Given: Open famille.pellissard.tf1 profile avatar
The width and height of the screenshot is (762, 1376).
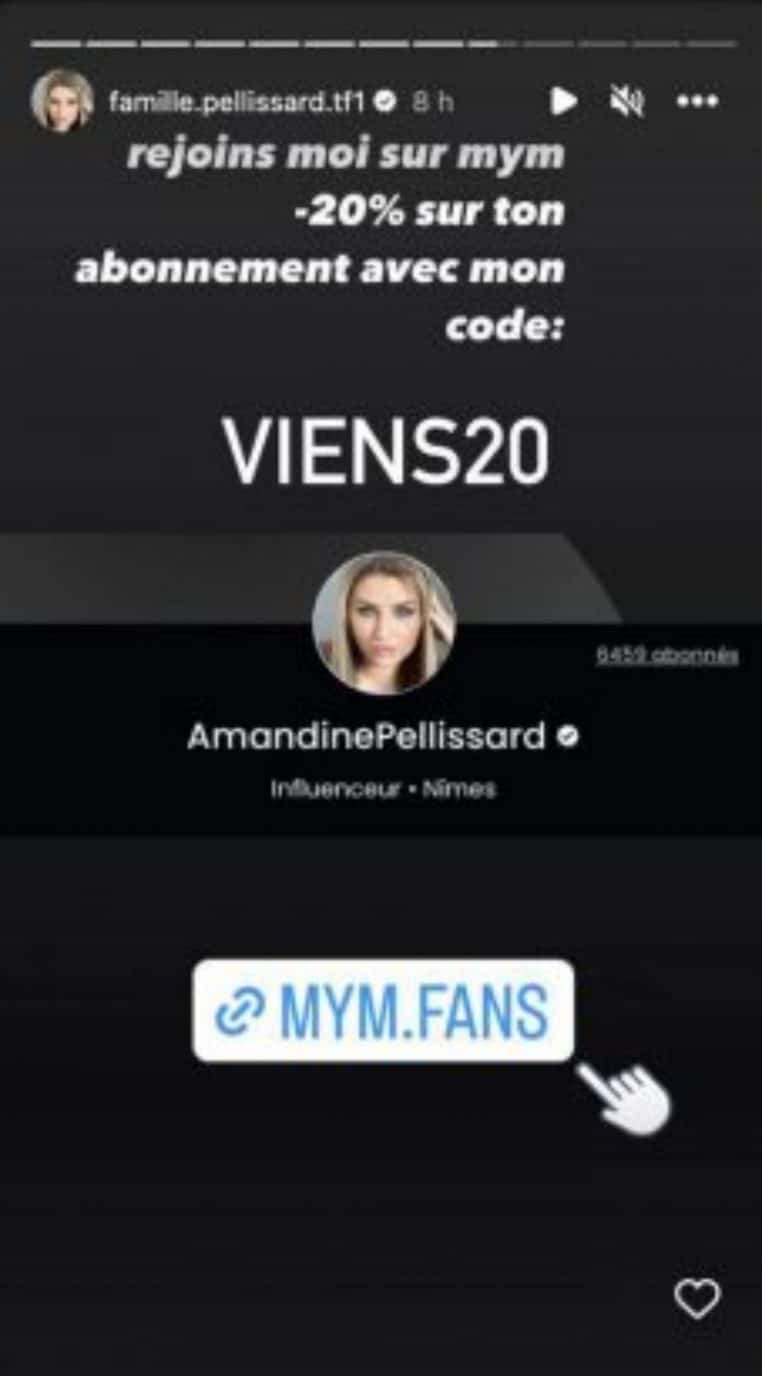Looking at the screenshot, I should (x=62, y=100).
